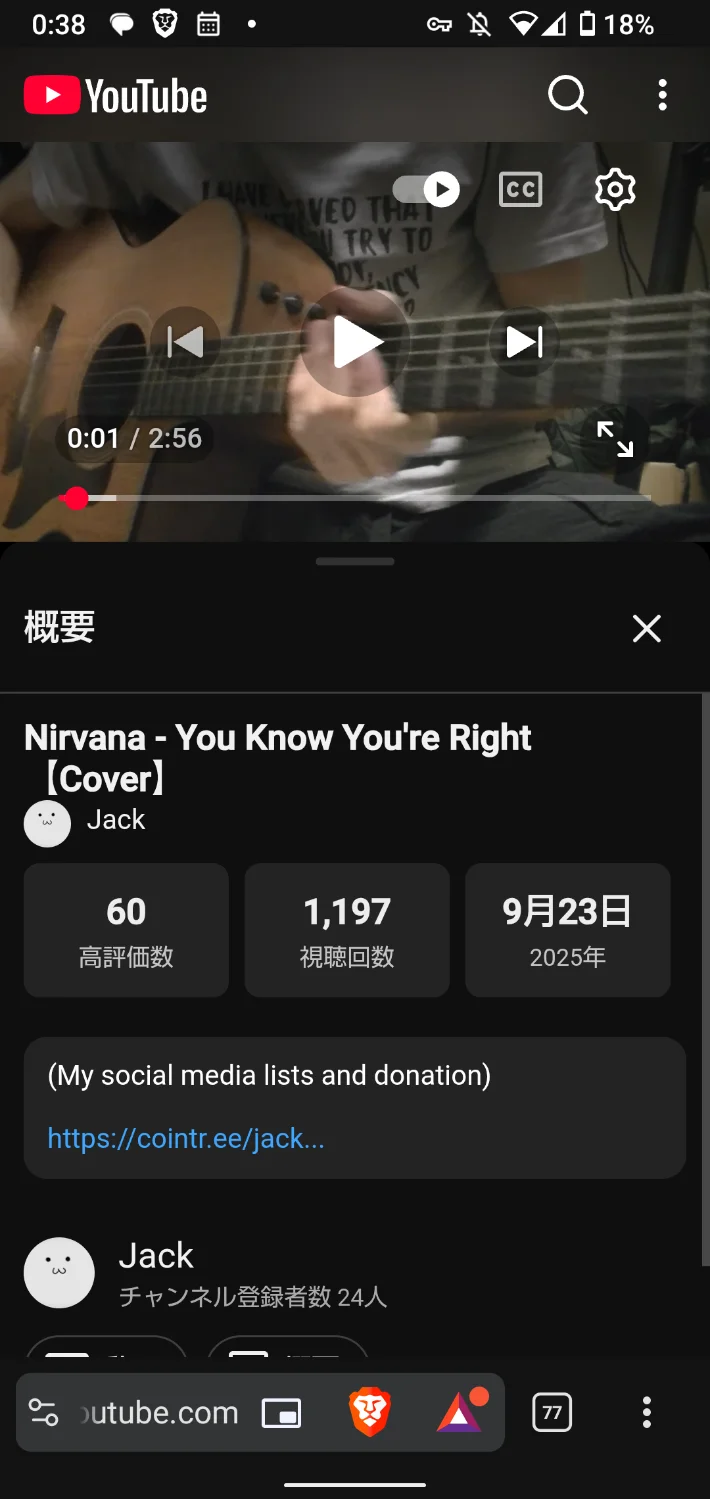The height and width of the screenshot is (1499, 710).
Task: Open the cointr.ee link in description
Action: pos(186,1138)
